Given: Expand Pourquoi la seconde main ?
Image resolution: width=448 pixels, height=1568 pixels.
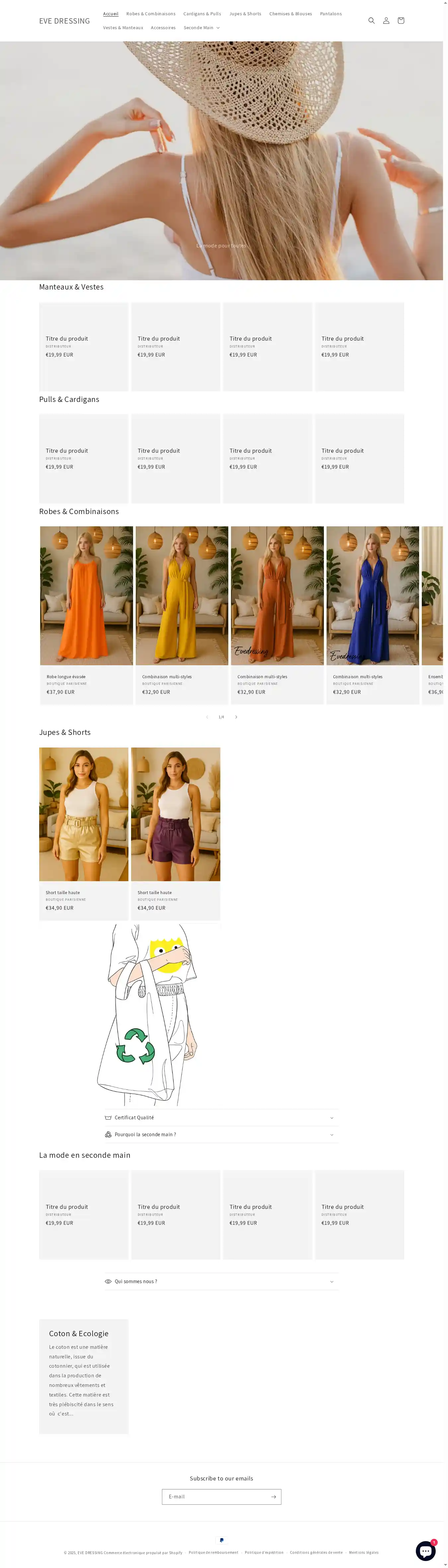Looking at the screenshot, I should coord(221,1135).
